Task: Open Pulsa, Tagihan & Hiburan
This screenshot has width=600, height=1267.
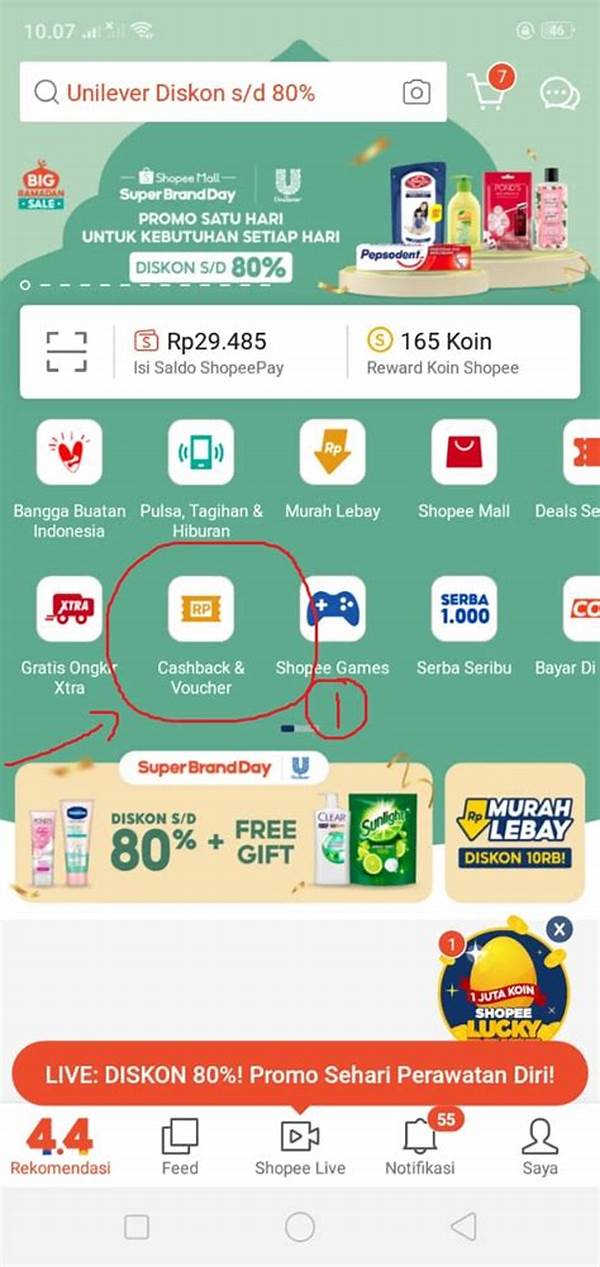Action: (201, 453)
